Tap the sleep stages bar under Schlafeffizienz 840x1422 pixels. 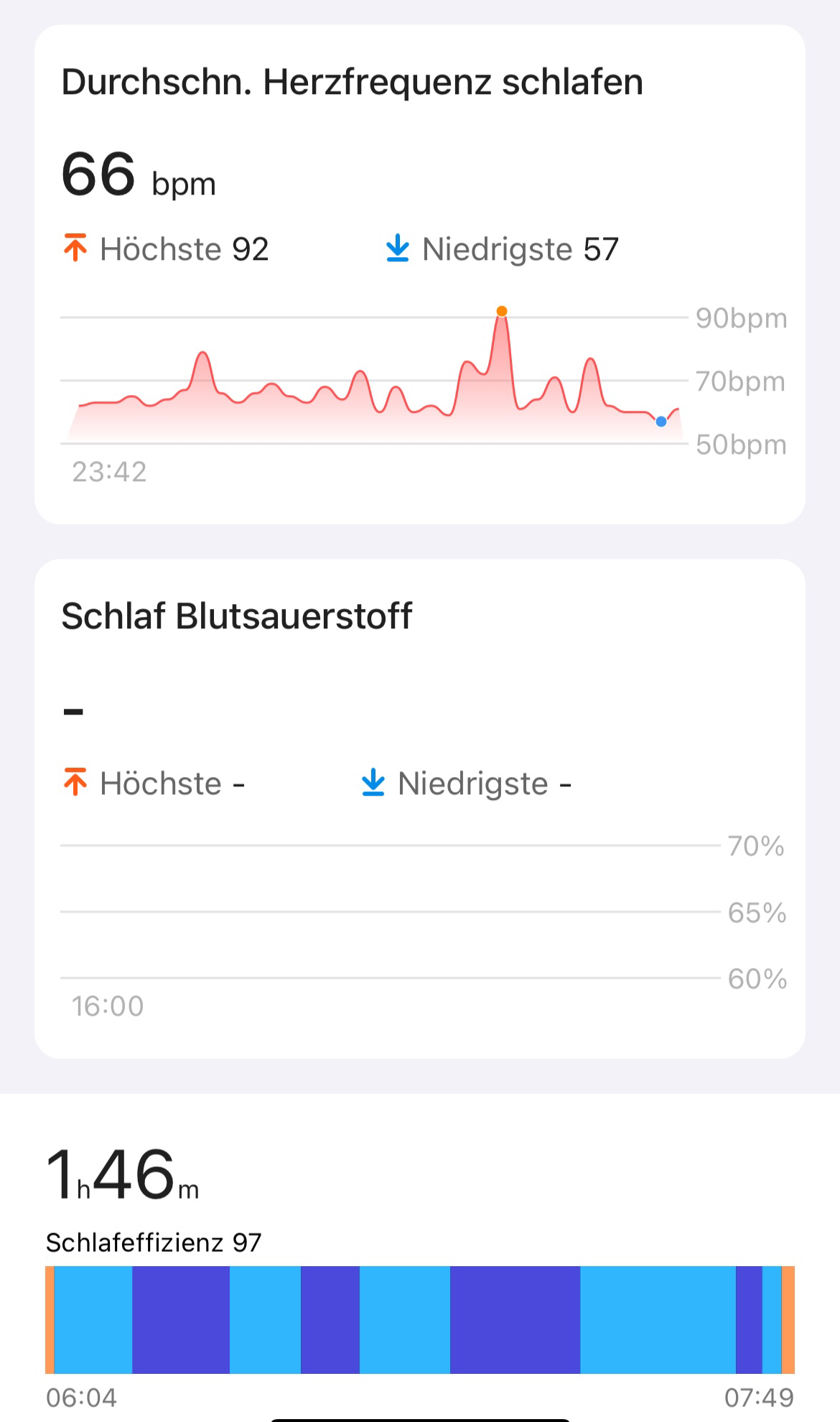[x=419, y=1319]
